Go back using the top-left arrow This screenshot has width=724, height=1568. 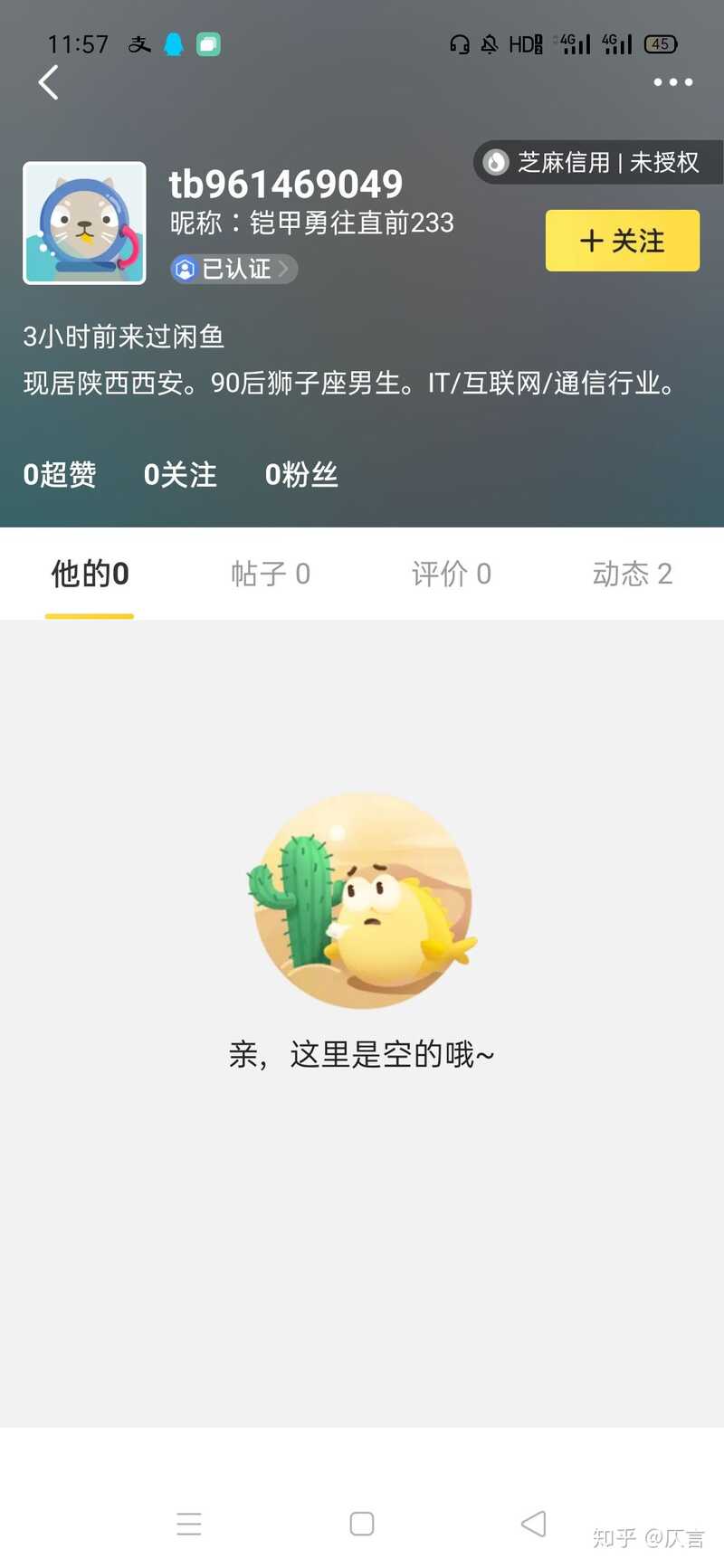49,82
